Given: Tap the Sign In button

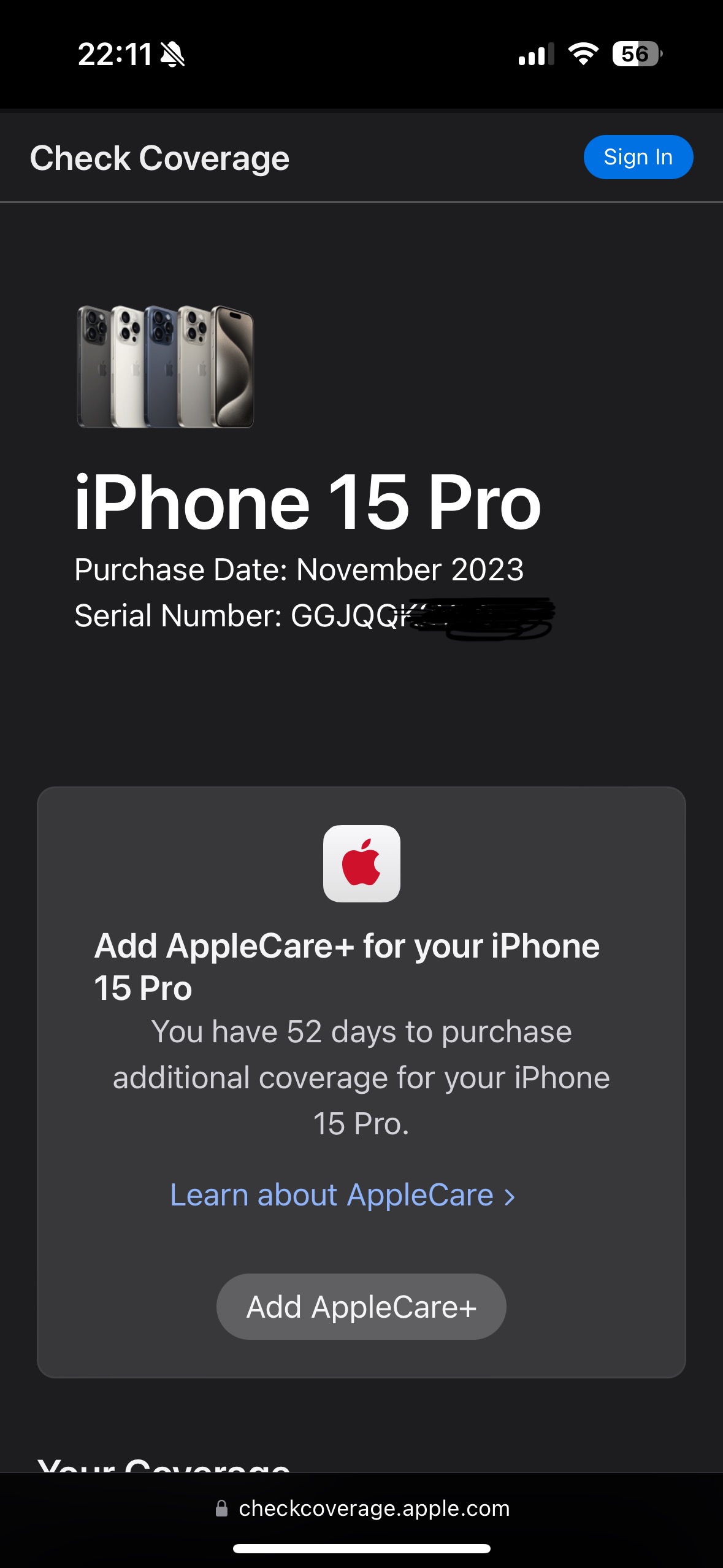Looking at the screenshot, I should click(638, 157).
